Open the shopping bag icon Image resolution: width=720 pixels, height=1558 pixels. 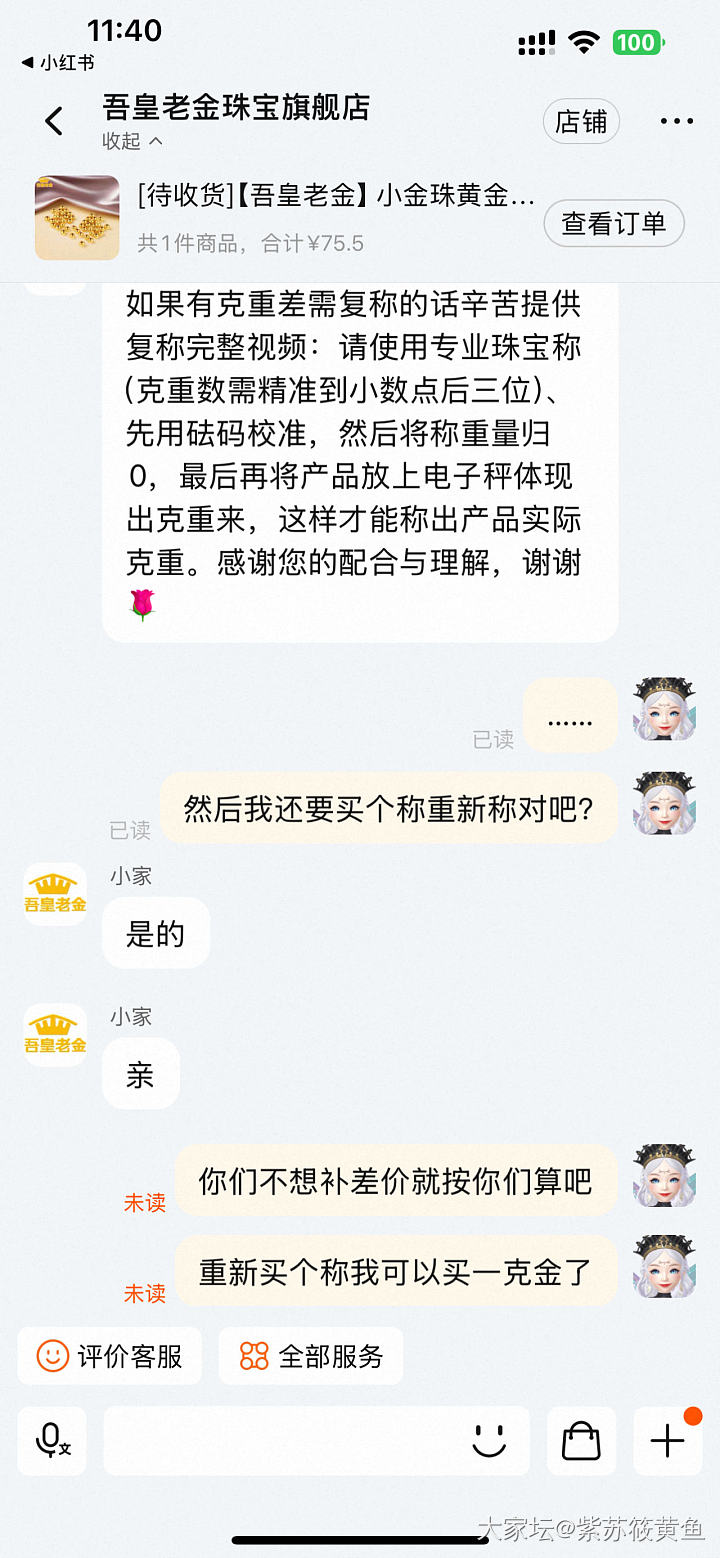coord(581,1441)
